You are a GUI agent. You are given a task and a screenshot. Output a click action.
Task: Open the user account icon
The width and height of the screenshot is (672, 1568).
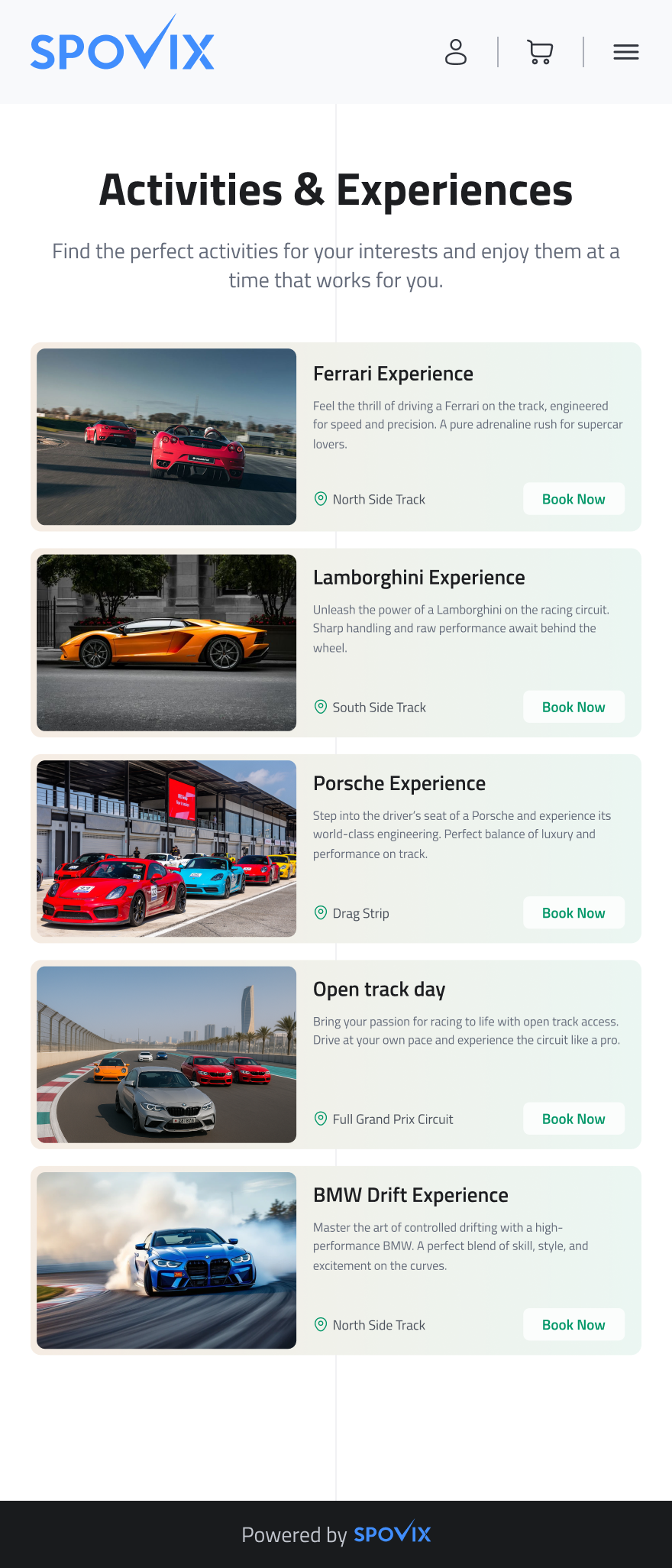(456, 52)
